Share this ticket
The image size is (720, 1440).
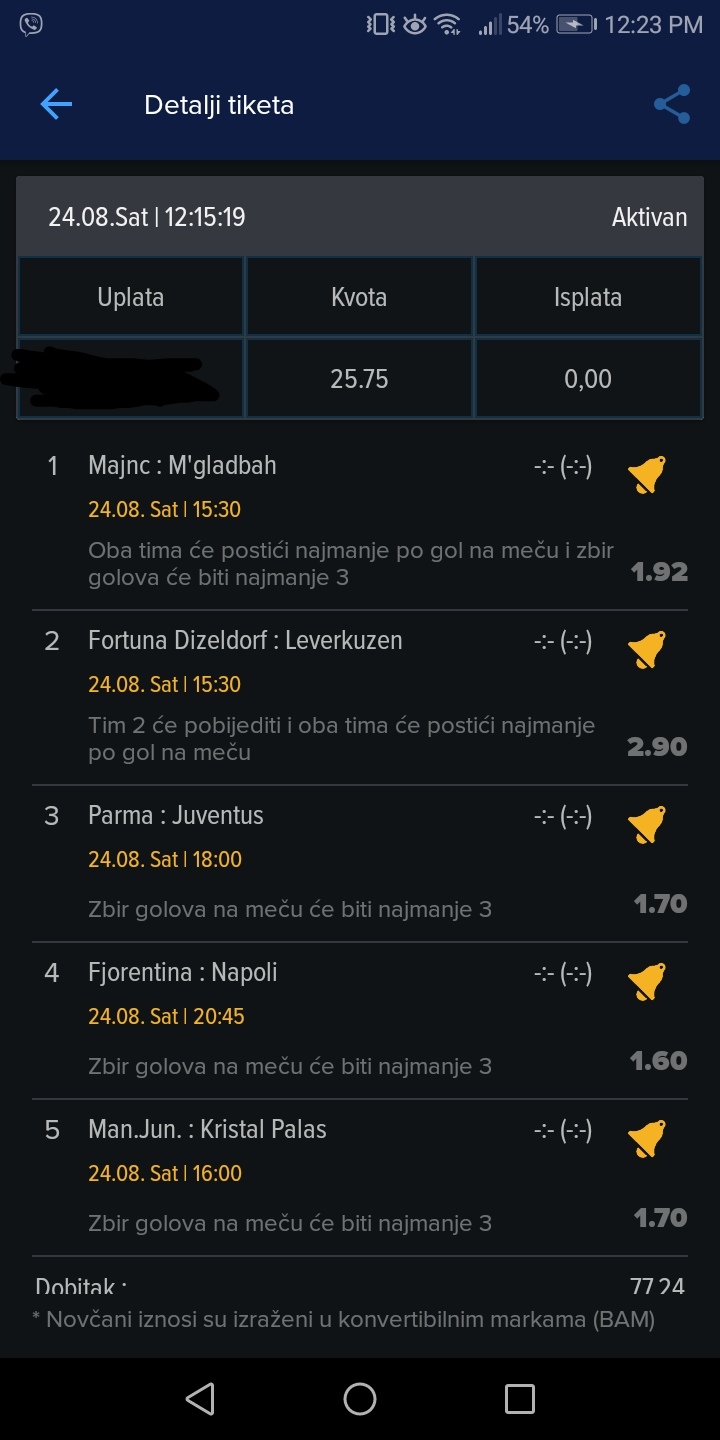click(x=672, y=104)
